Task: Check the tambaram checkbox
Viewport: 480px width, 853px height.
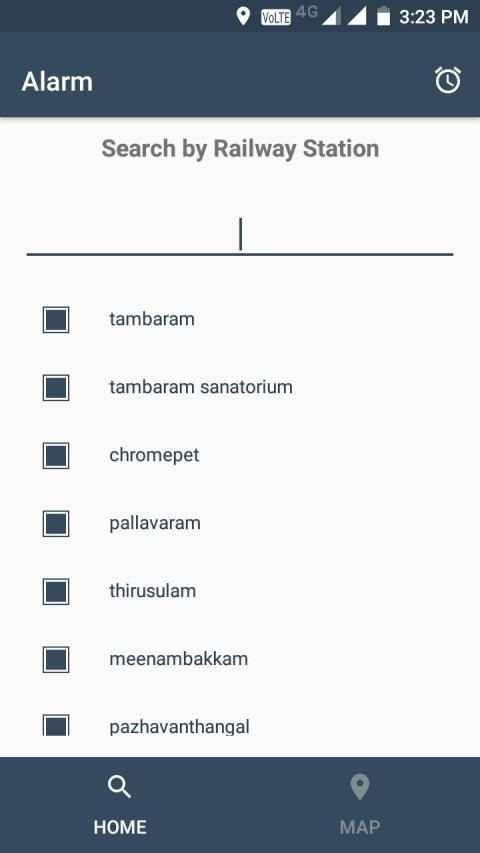Action: pos(56,319)
